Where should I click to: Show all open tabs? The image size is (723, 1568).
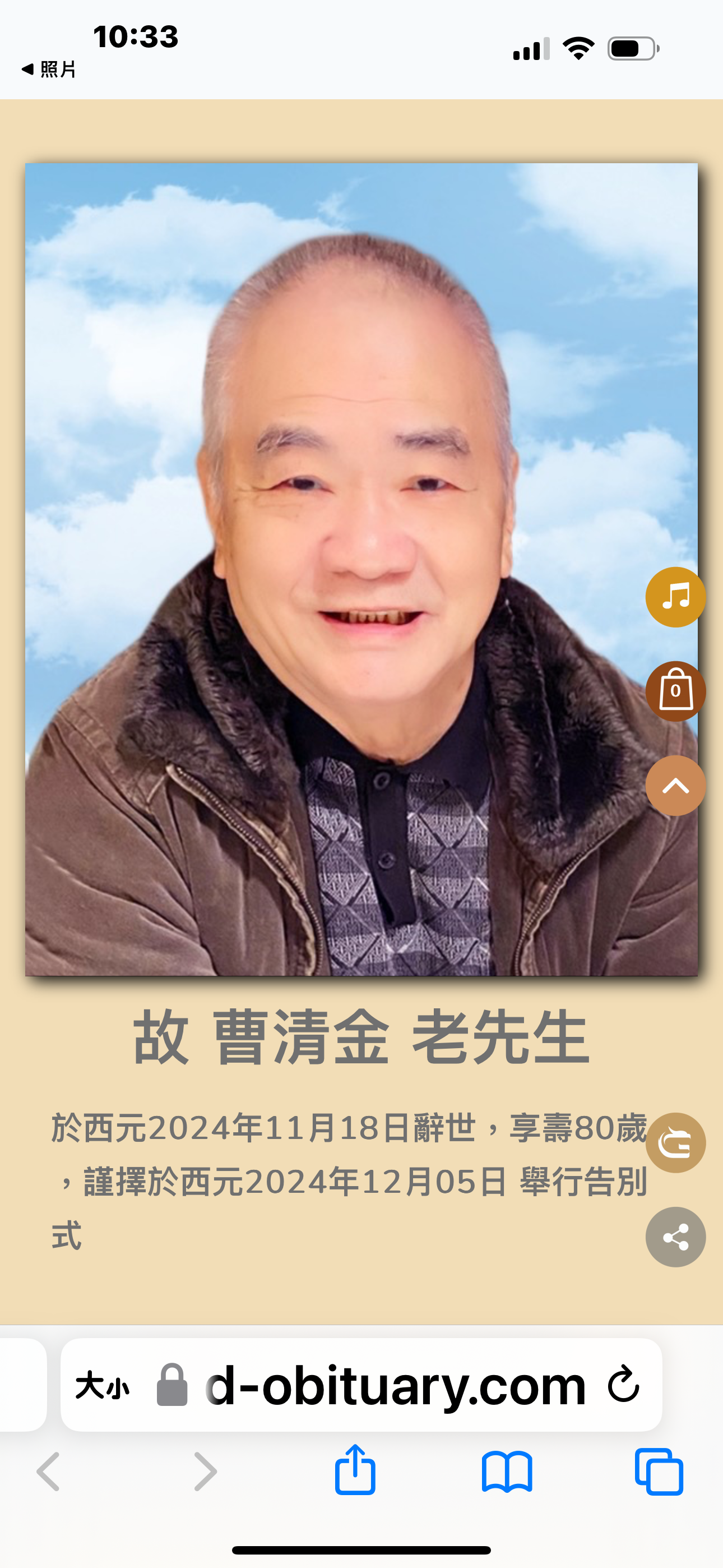tap(659, 1471)
